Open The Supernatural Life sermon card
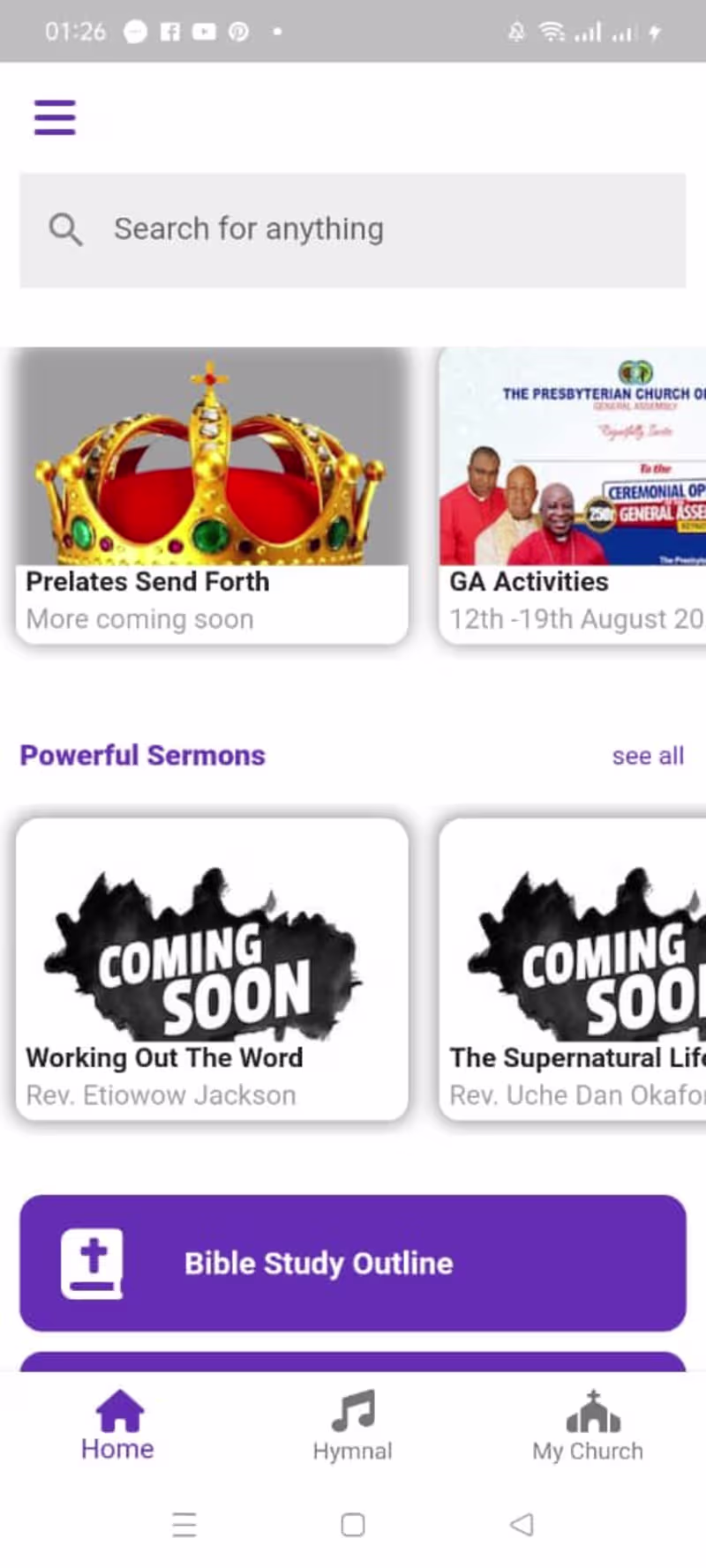Screen dimensions: 706x1568 click(572, 970)
